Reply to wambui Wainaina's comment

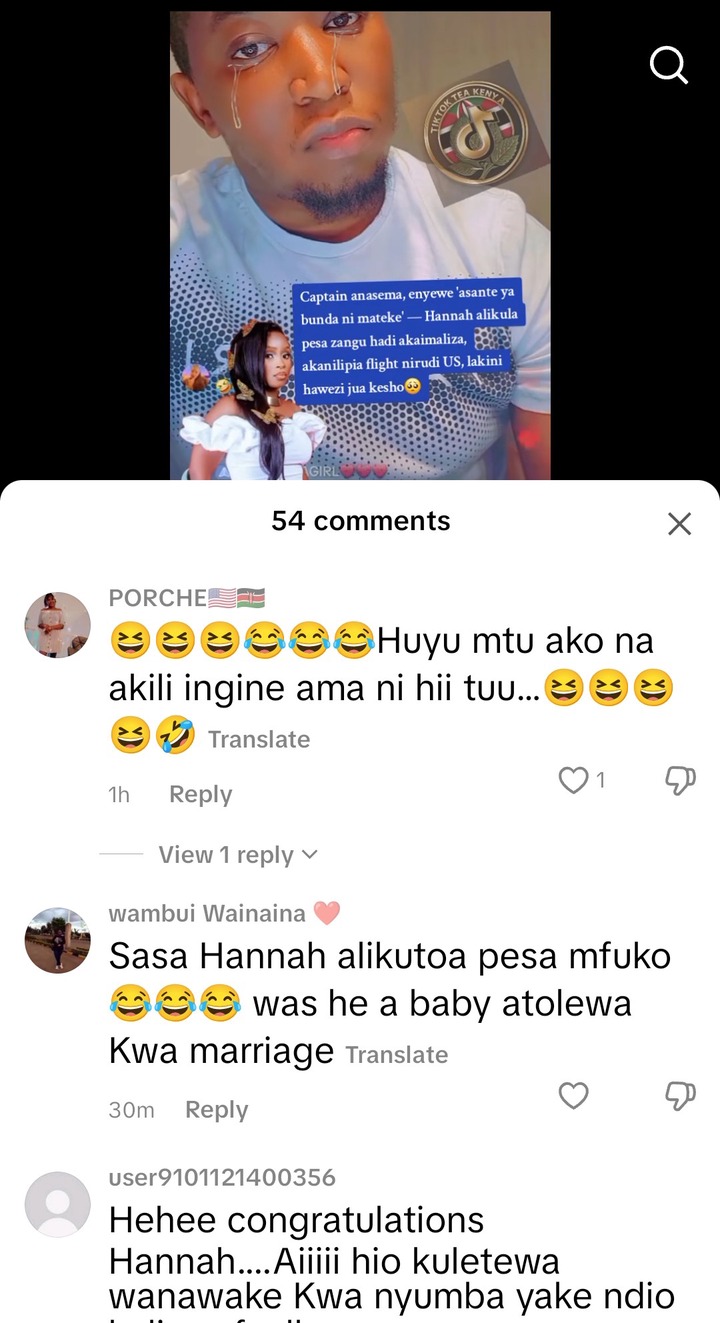coord(216,1110)
